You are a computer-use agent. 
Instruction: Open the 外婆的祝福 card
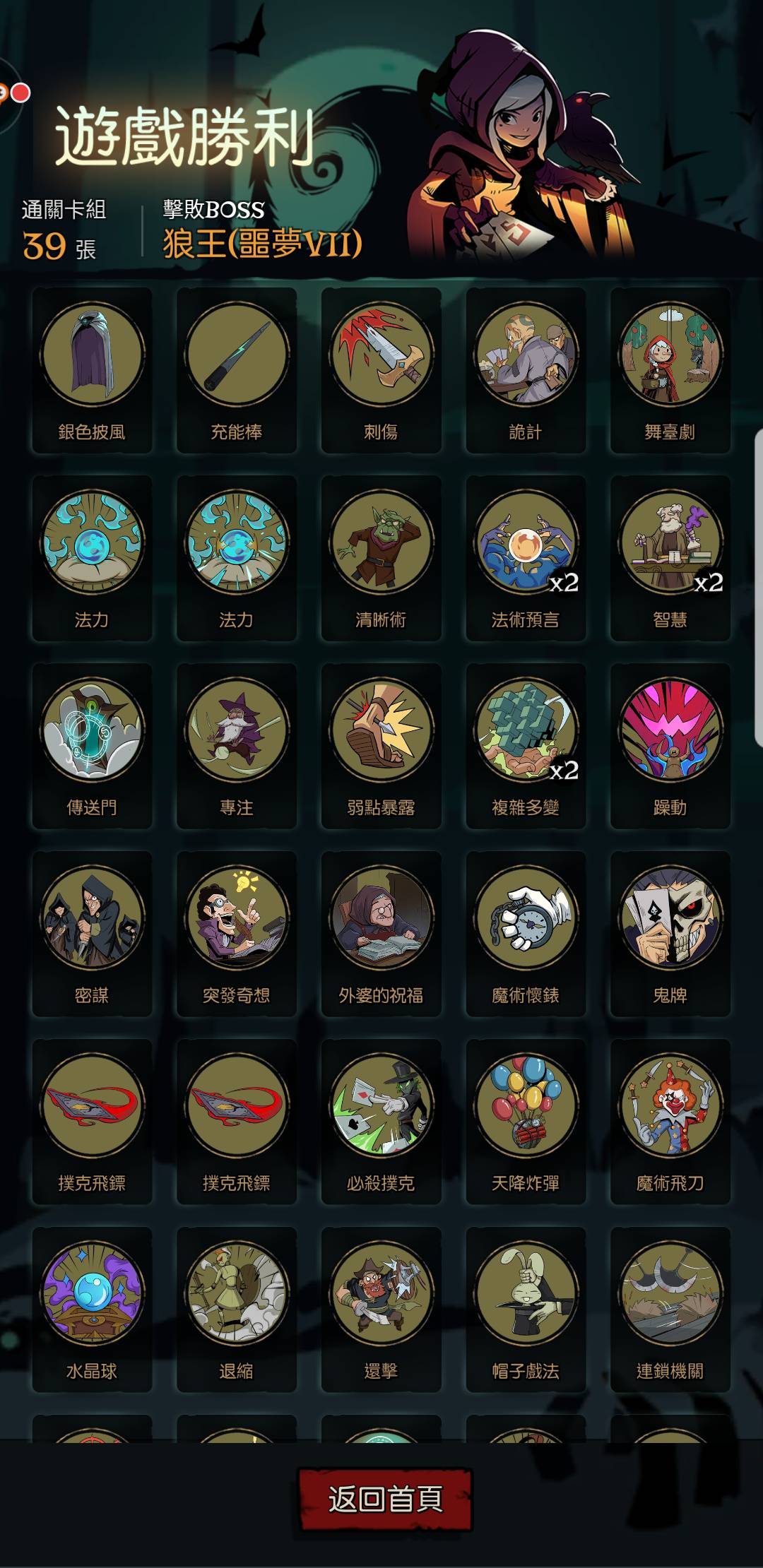point(381,933)
